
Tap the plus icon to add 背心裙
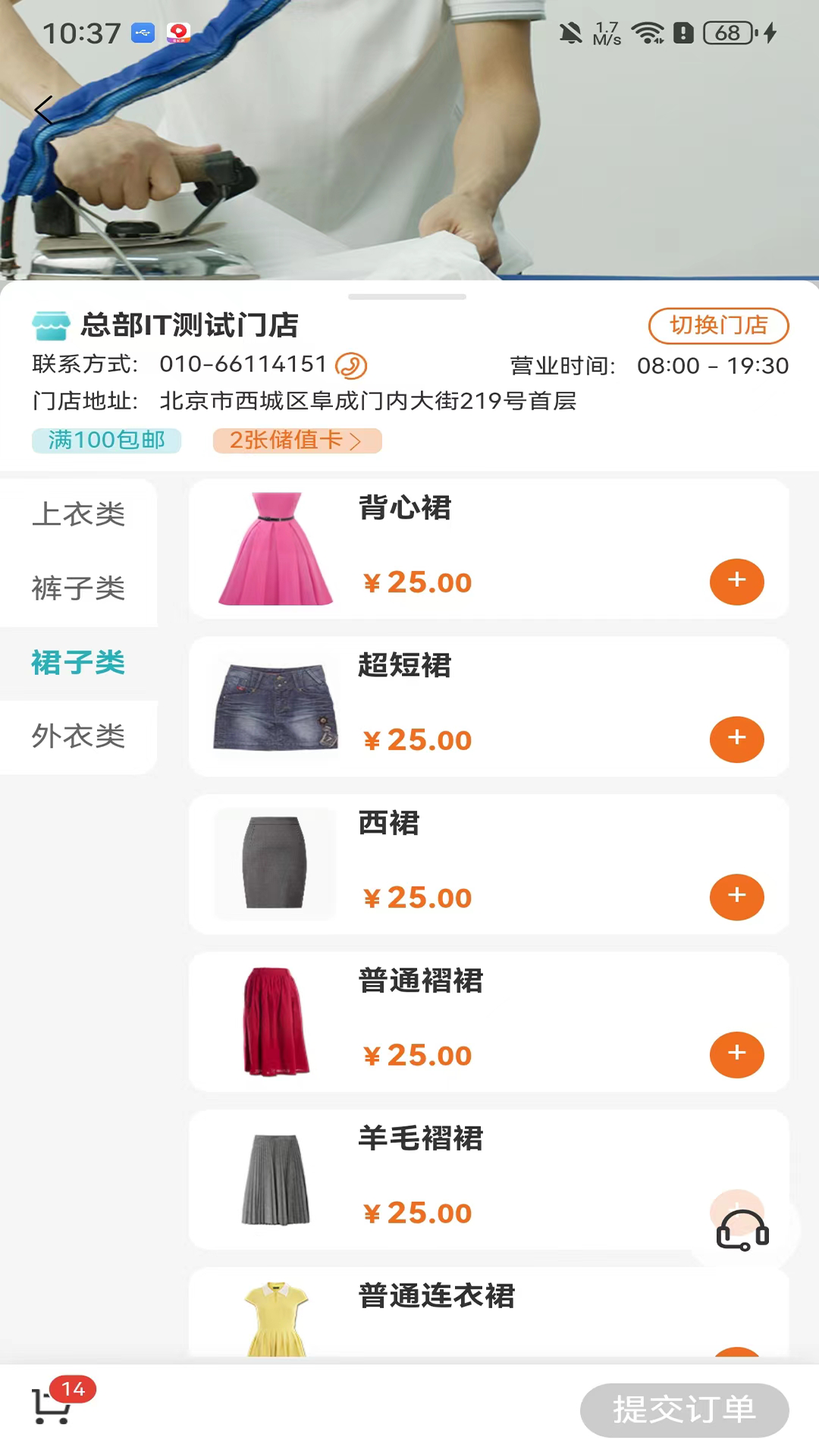[736, 582]
